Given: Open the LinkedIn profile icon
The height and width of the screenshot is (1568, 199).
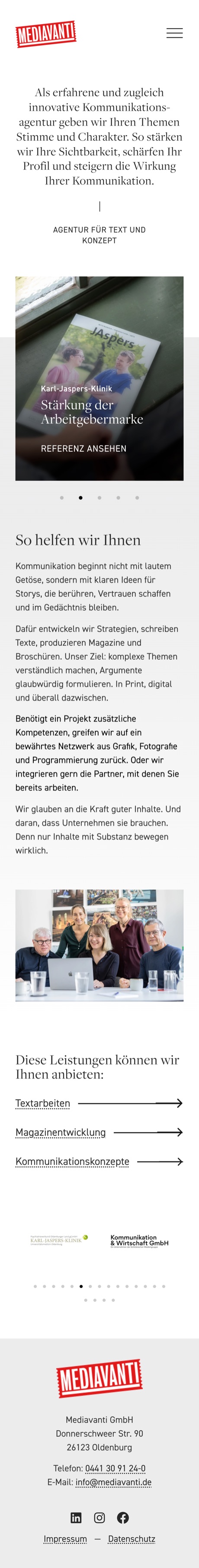Looking at the screenshot, I should pos(76,1518).
